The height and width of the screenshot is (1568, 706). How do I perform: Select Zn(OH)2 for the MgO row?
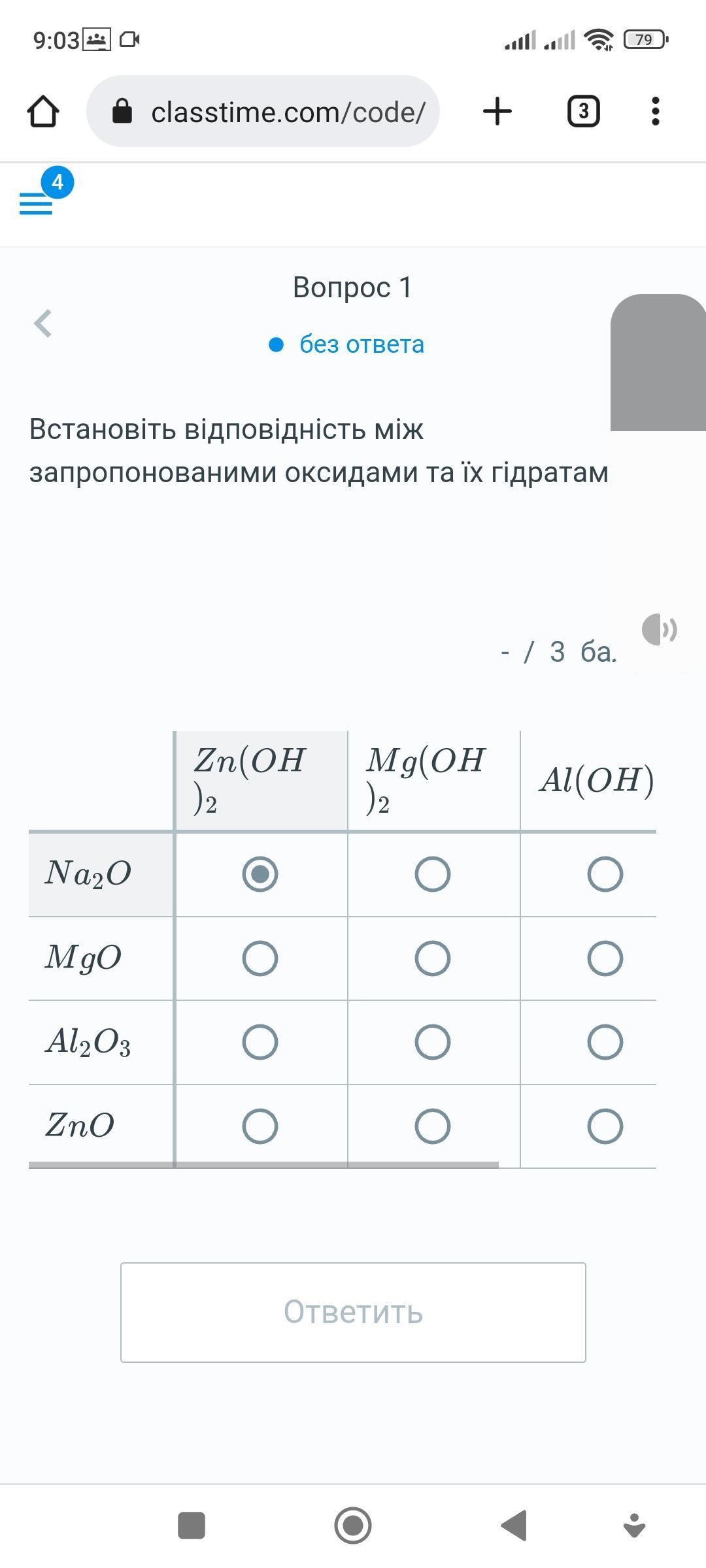pyautogui.click(x=260, y=958)
